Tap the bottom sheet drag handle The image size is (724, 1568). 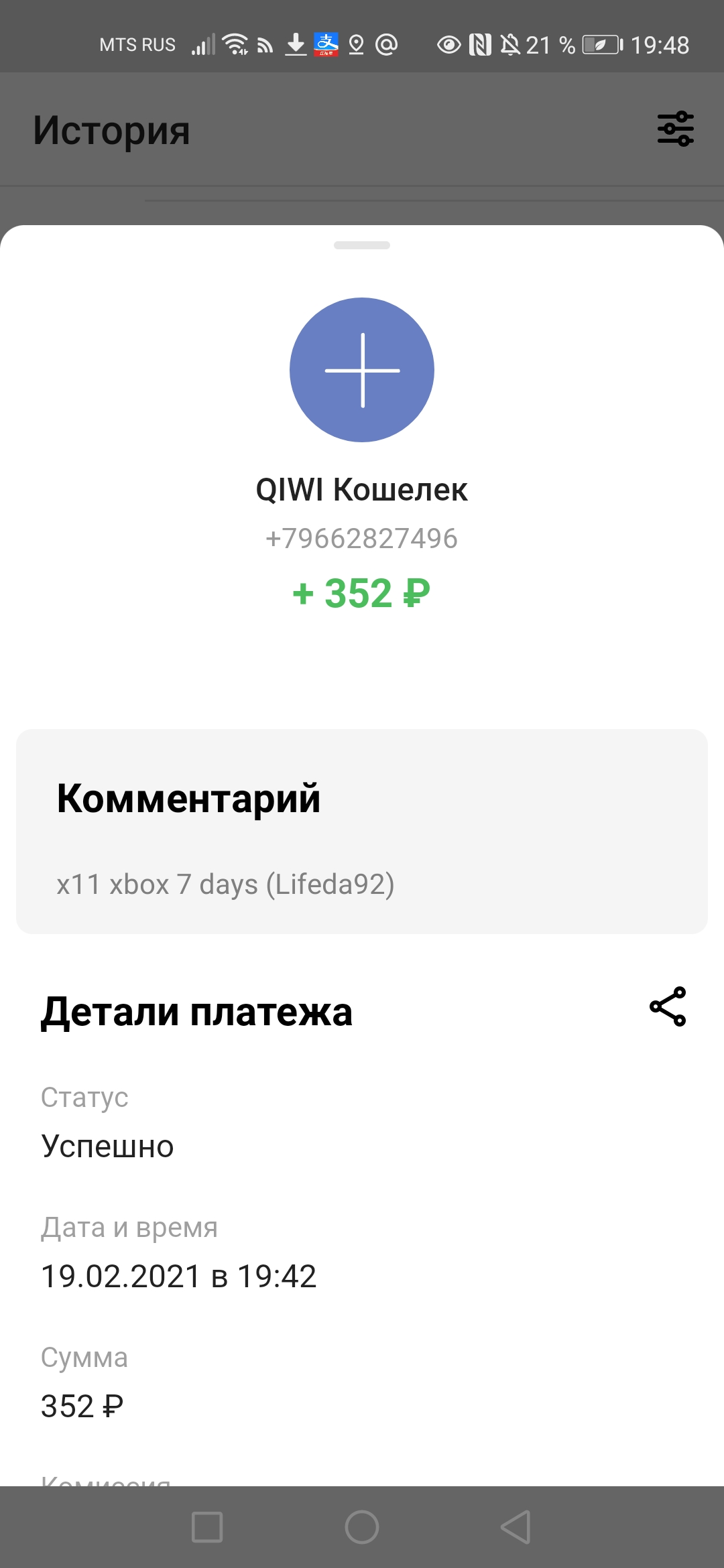pos(362,245)
